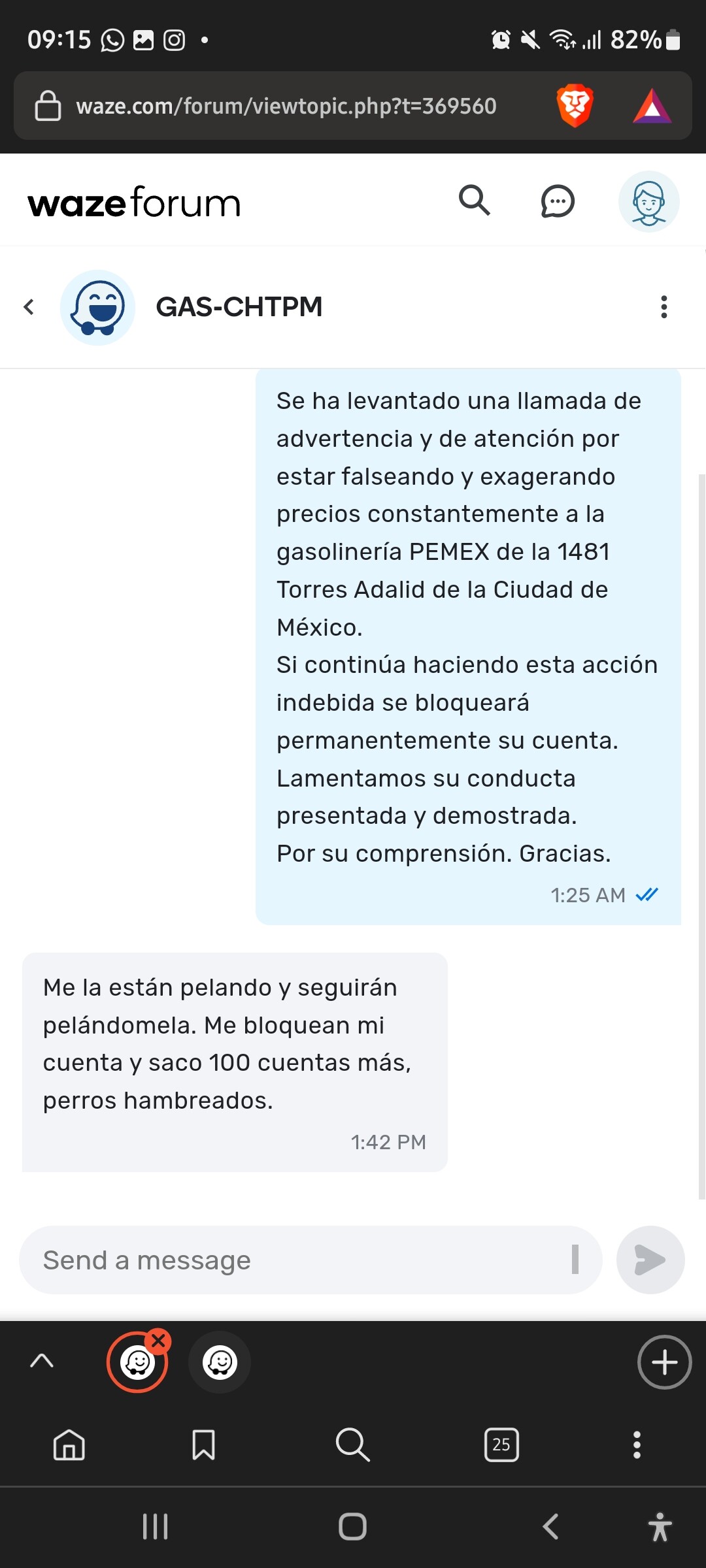The height and width of the screenshot is (1568, 706).
Task: Open browser search from bottom toolbar
Action: tap(352, 1444)
